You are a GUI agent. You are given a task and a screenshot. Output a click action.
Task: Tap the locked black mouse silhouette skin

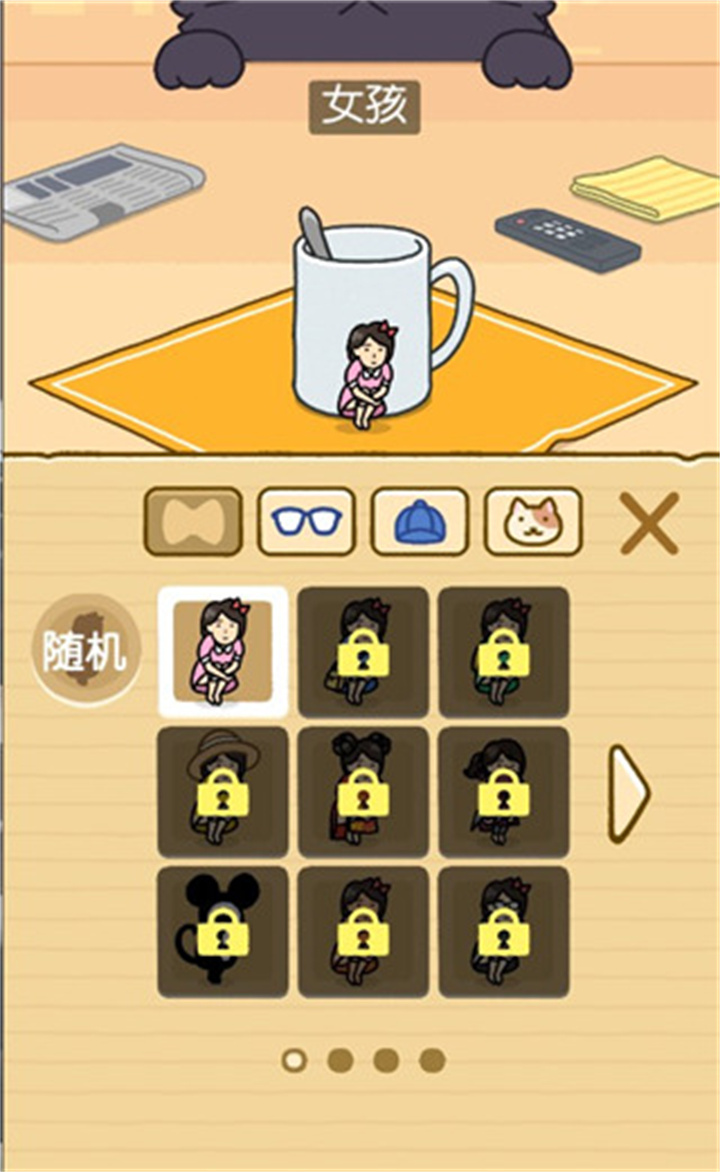pos(223,931)
